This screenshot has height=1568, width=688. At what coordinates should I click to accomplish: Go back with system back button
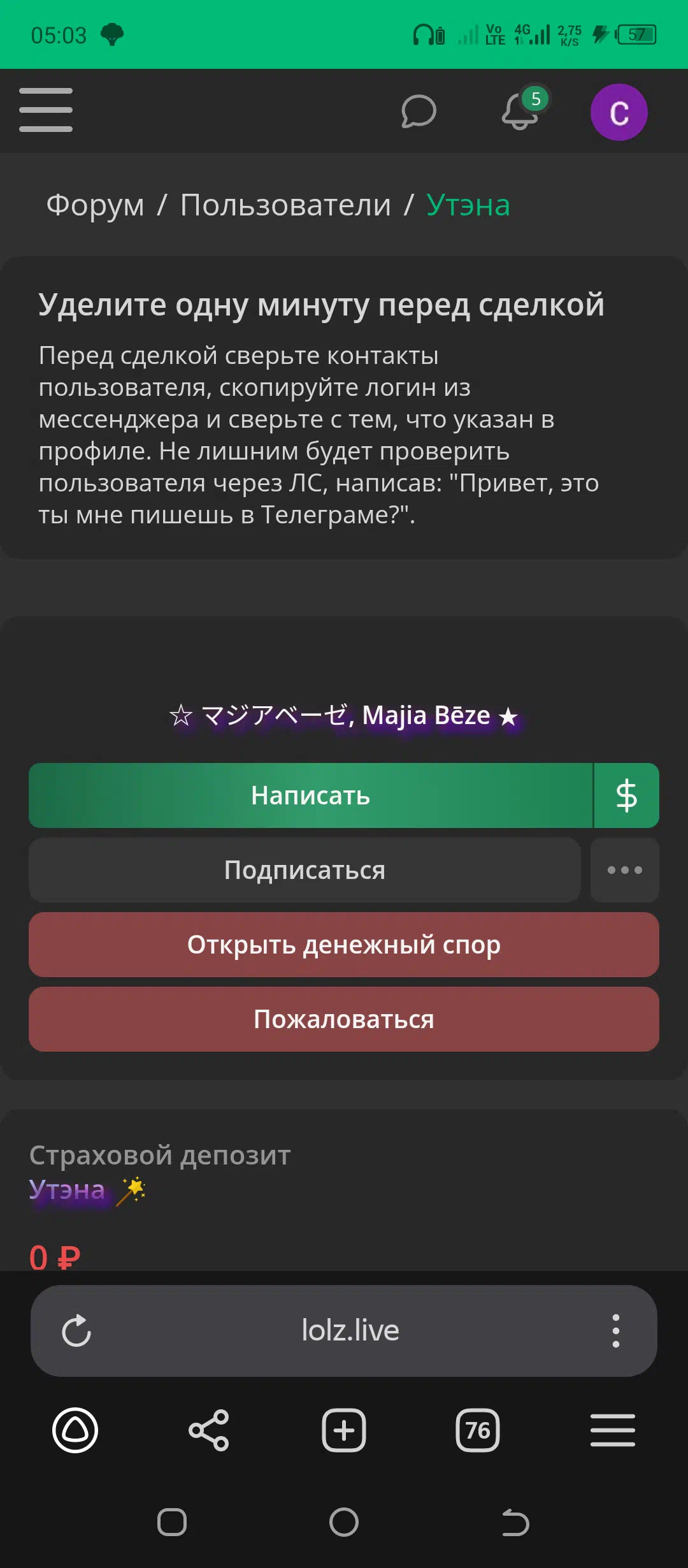coord(515,1523)
